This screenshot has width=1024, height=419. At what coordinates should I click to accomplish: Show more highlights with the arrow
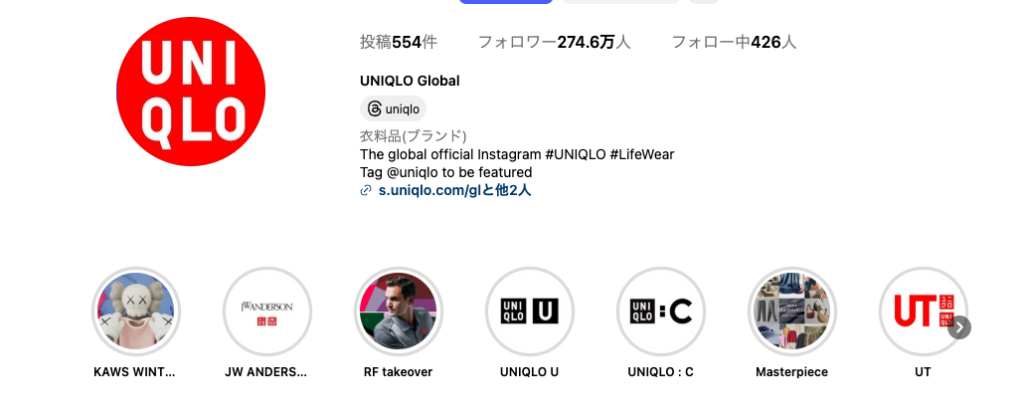(960, 327)
